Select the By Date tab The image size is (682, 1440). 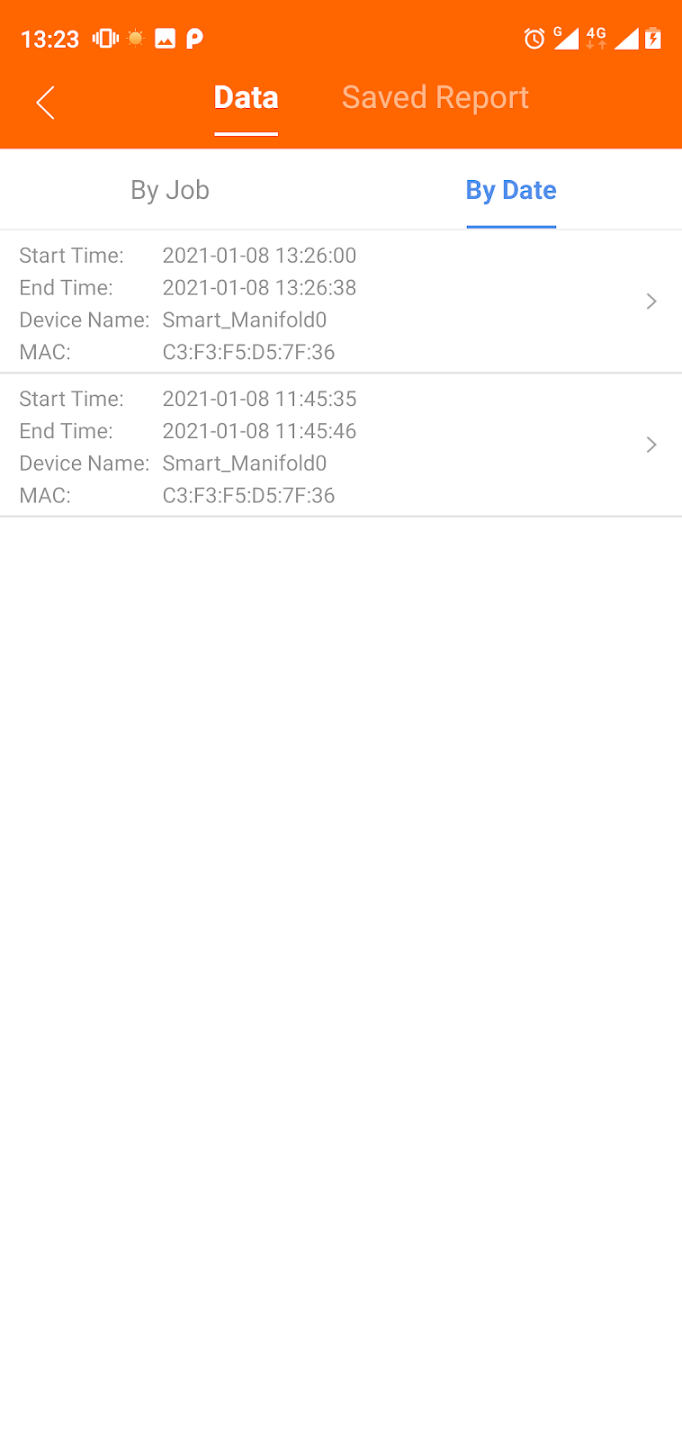[x=510, y=190]
